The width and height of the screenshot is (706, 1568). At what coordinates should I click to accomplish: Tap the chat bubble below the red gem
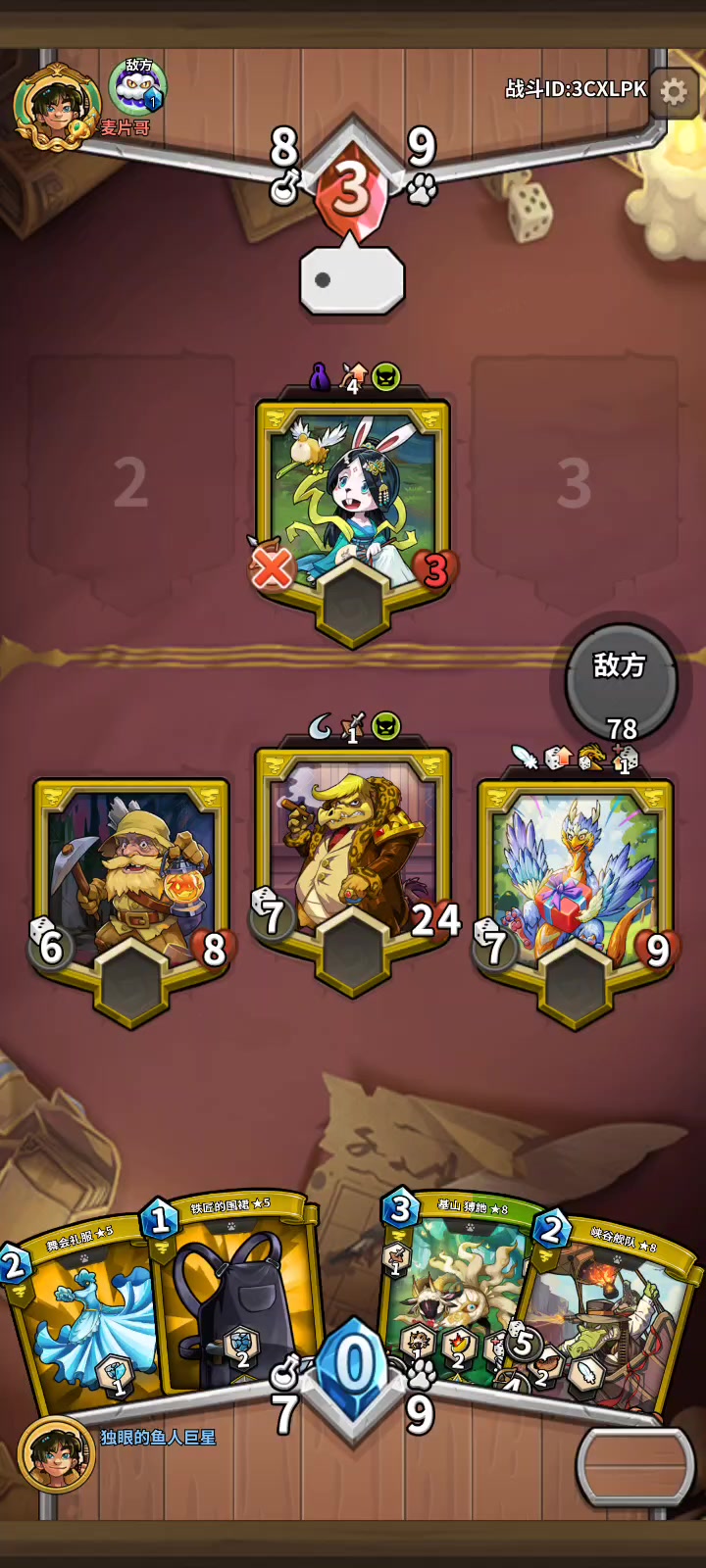tap(351, 279)
